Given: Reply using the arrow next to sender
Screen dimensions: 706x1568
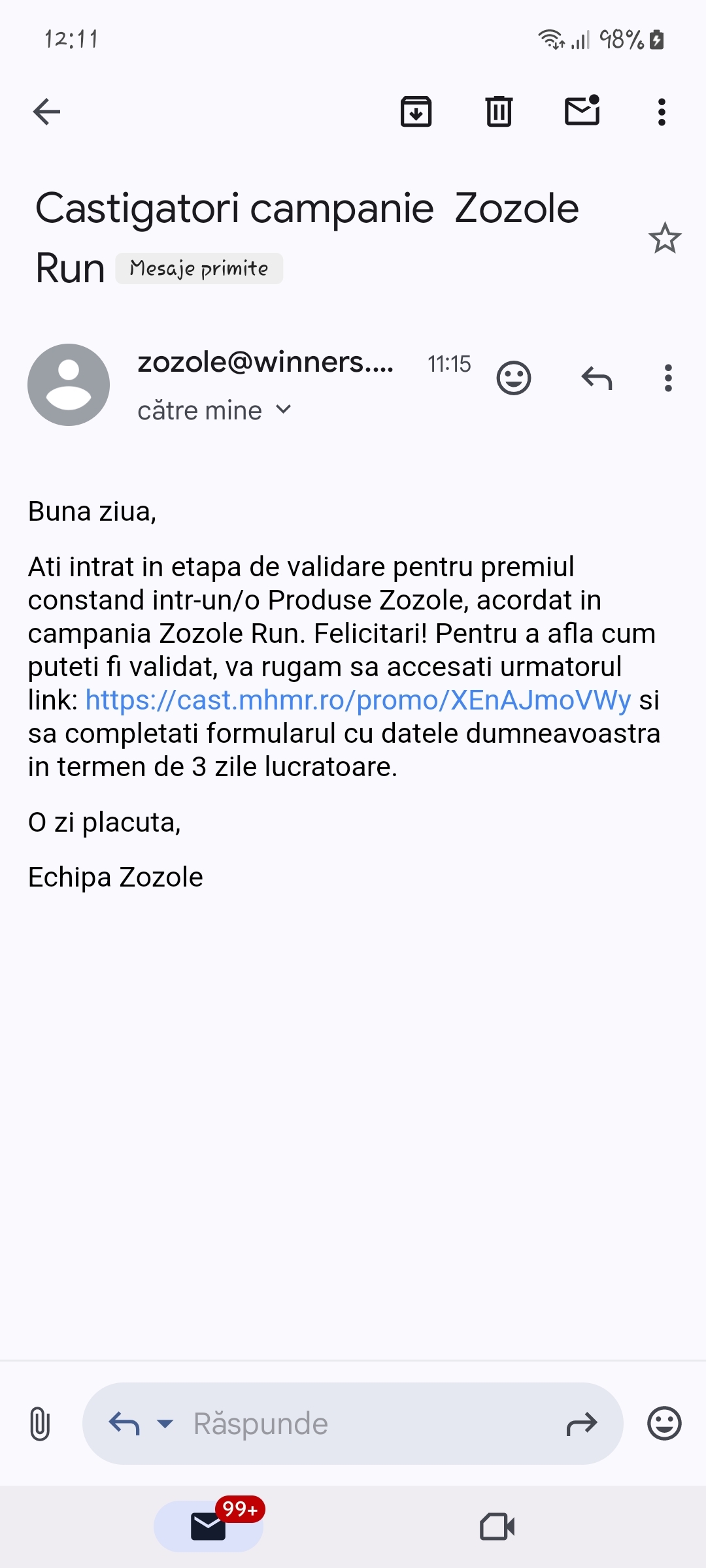Looking at the screenshot, I should 597,378.
